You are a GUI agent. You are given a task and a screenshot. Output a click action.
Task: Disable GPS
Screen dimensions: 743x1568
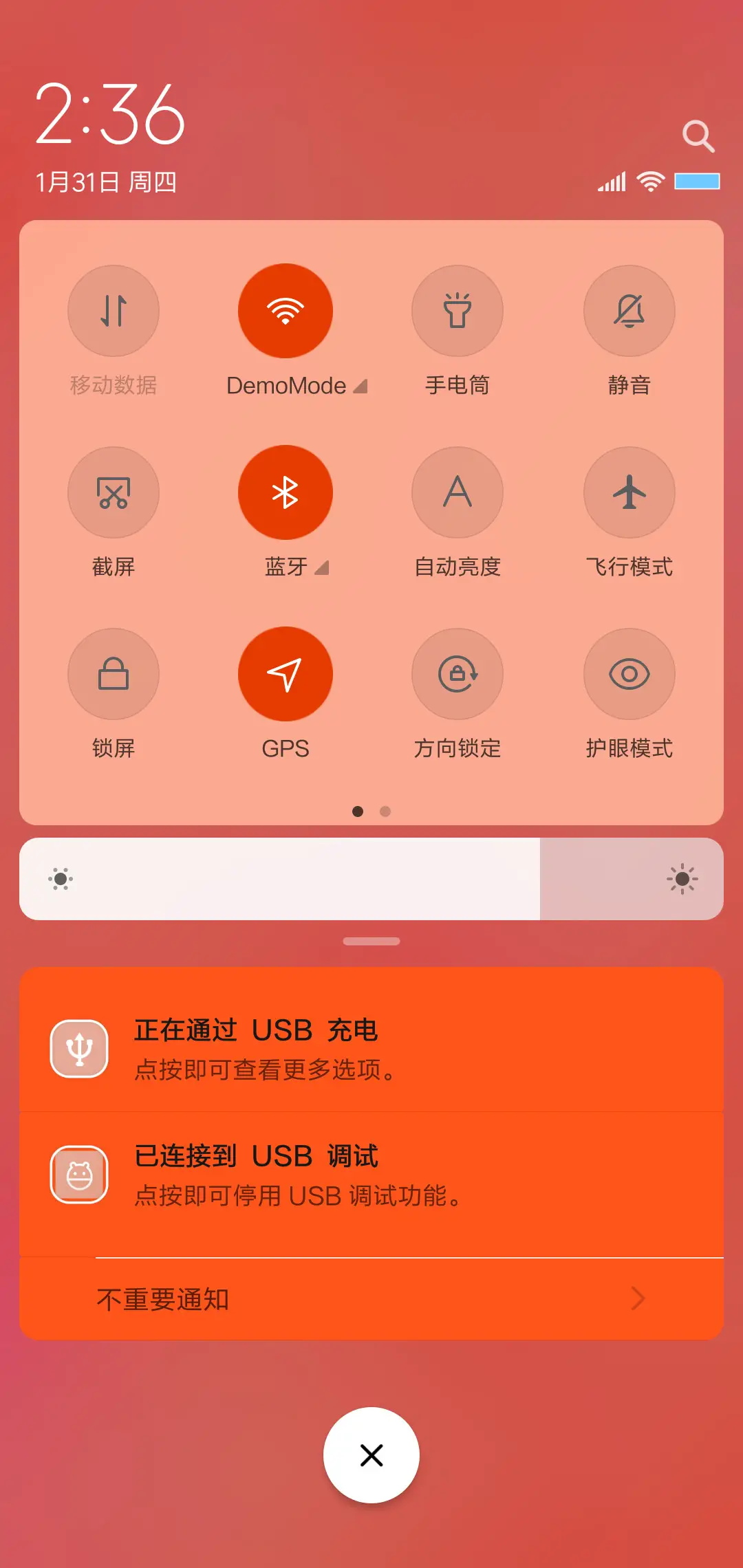(x=286, y=675)
